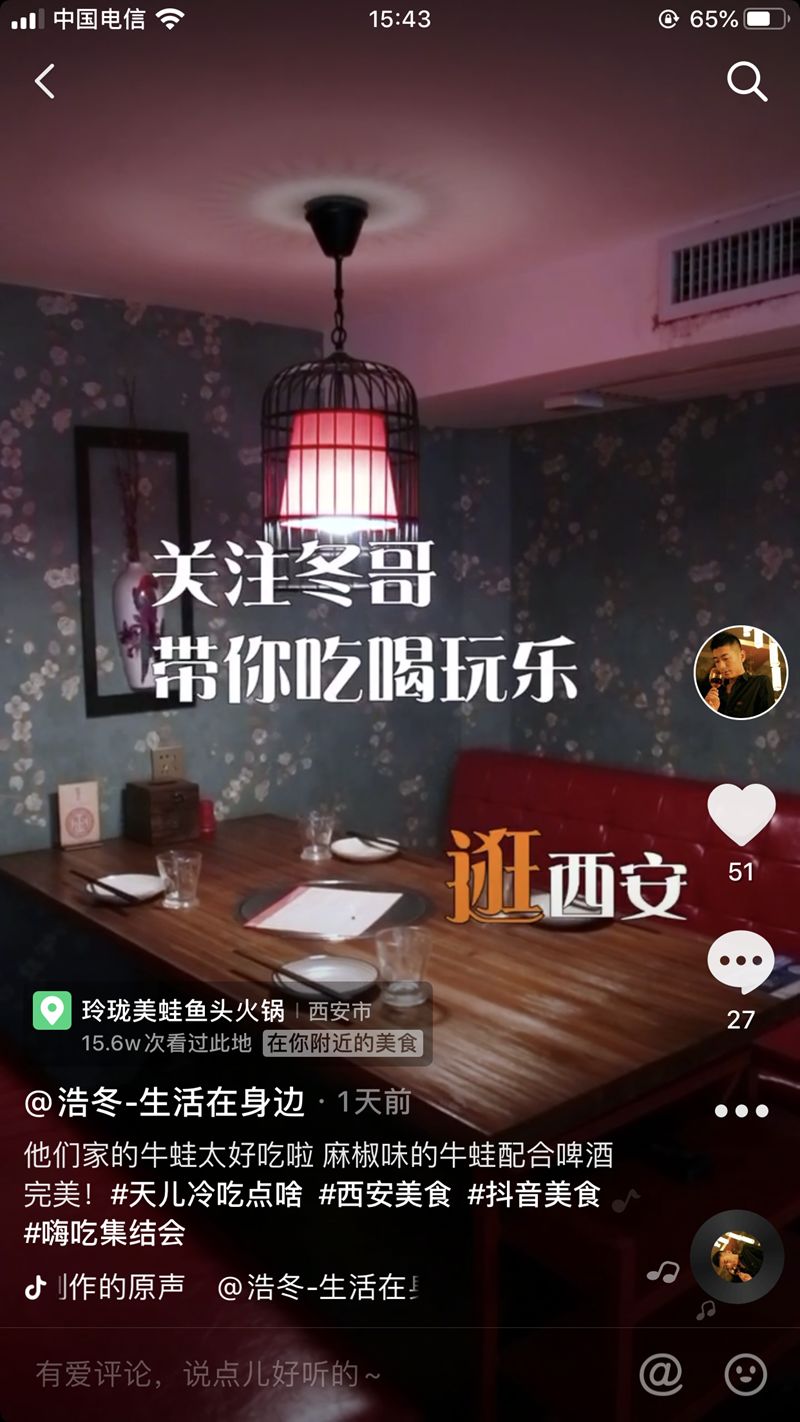The width and height of the screenshot is (800, 1422).
Task: Open the comments bubble with 27
Action: (x=741, y=963)
